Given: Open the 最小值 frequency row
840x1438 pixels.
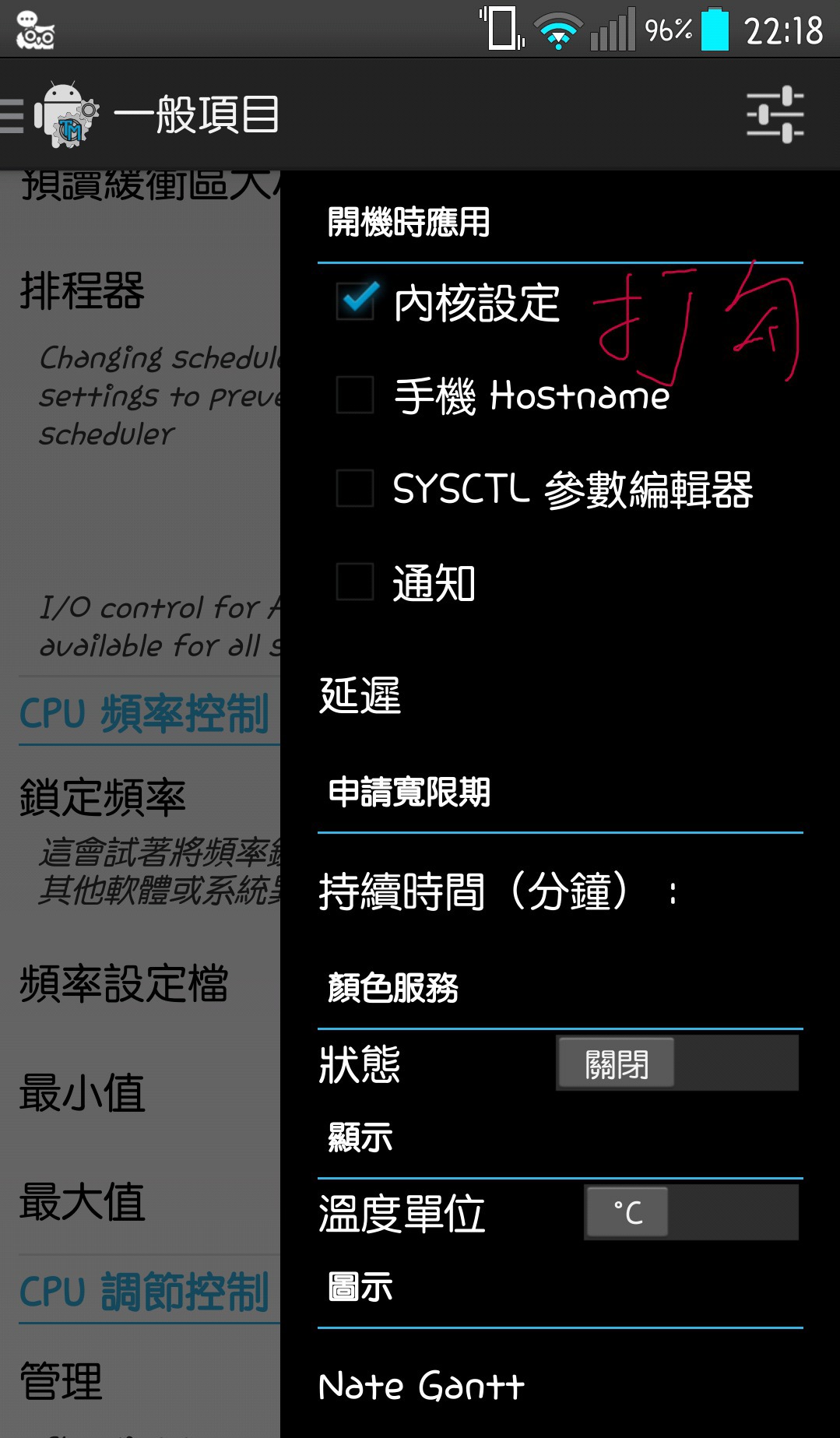Looking at the screenshot, I should point(82,1092).
